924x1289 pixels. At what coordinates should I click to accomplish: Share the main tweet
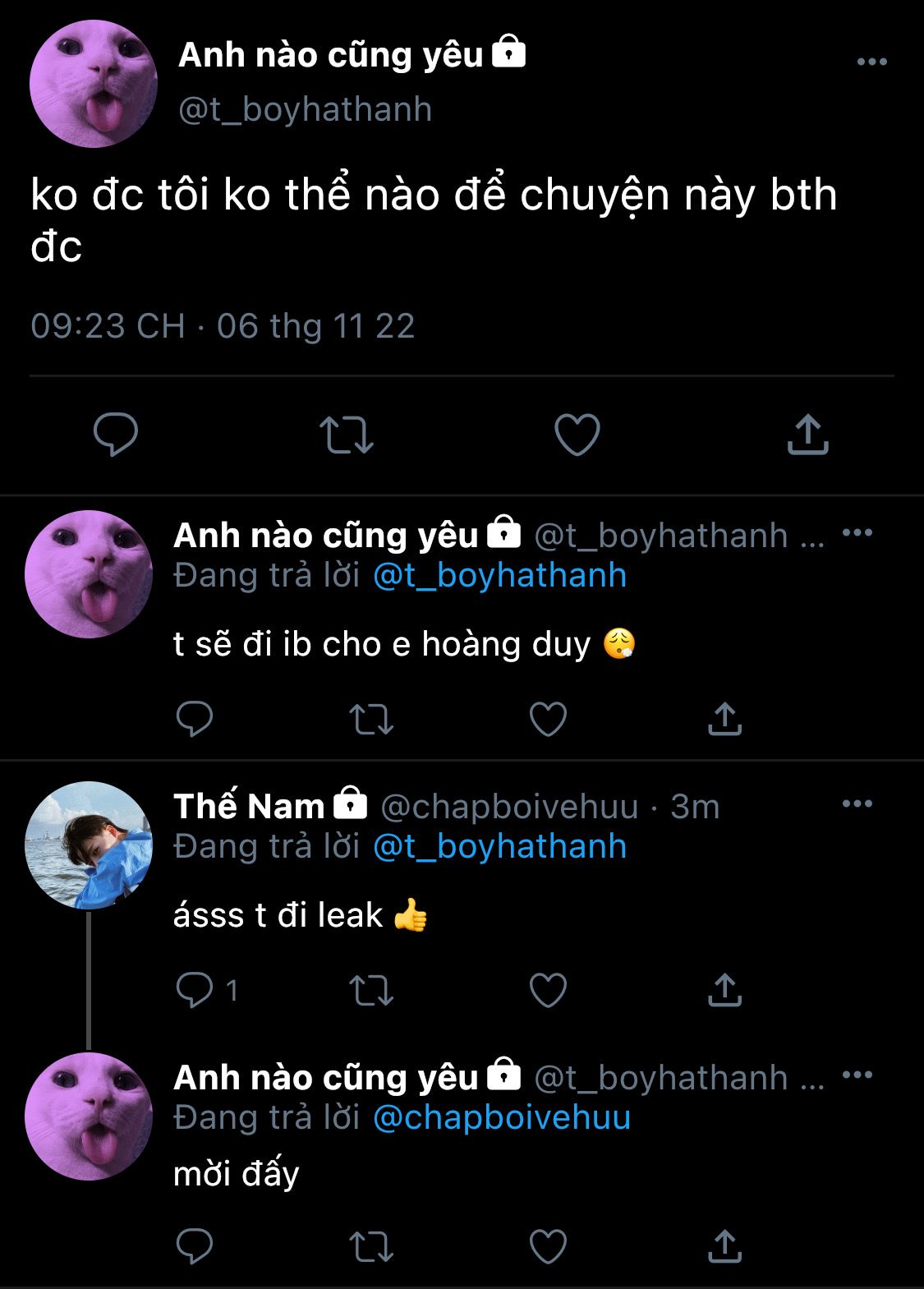click(808, 435)
